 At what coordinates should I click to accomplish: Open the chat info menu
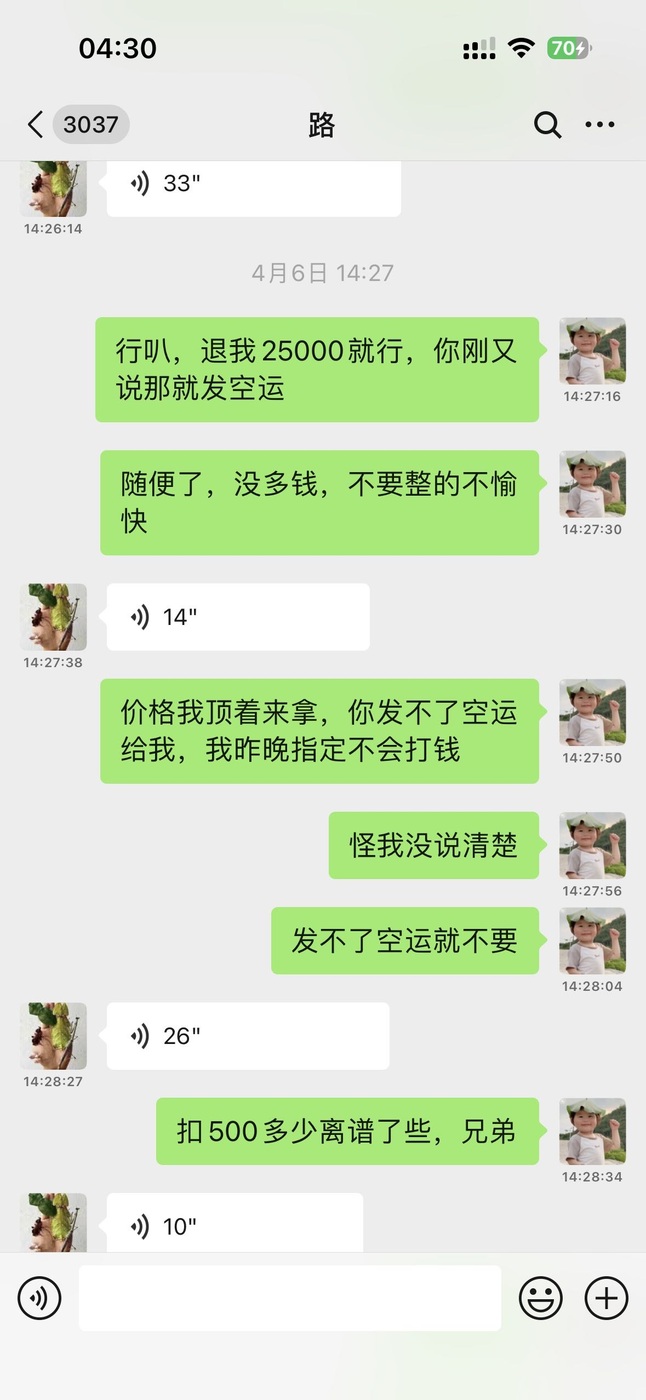[x=600, y=125]
